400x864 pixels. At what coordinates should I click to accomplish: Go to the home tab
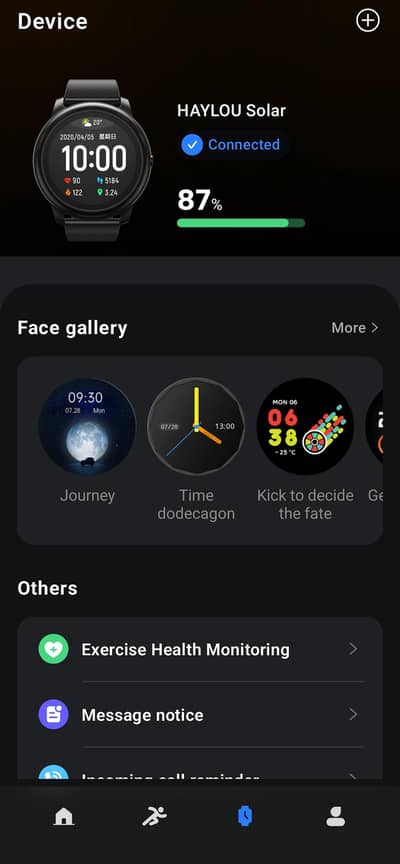[x=63, y=816]
